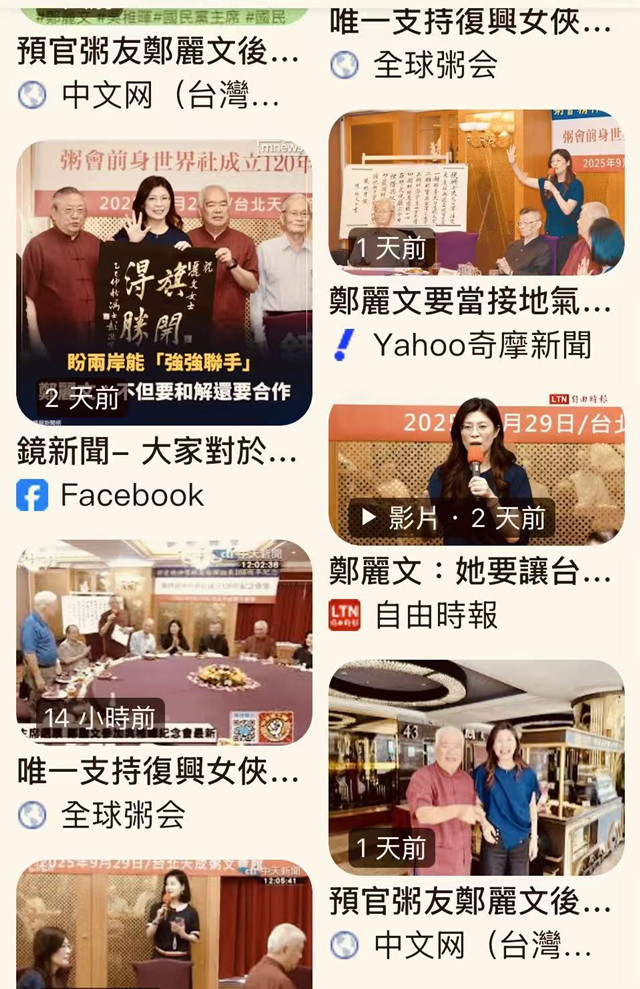This screenshot has height=989, width=640.
Task: Play the 自由時報 video result 鄭麗文：她要讓台
Action: 476,472
